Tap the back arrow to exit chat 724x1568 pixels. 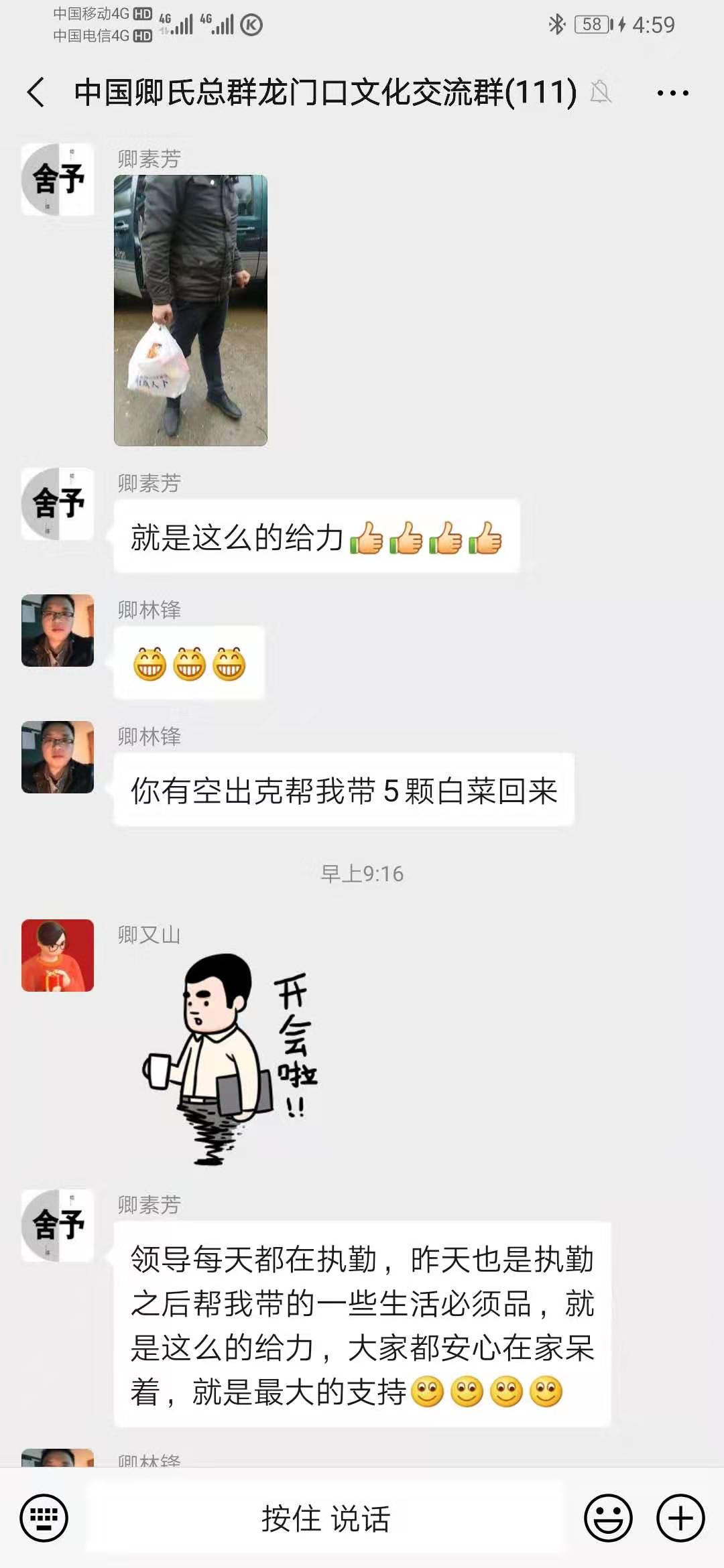[35, 92]
